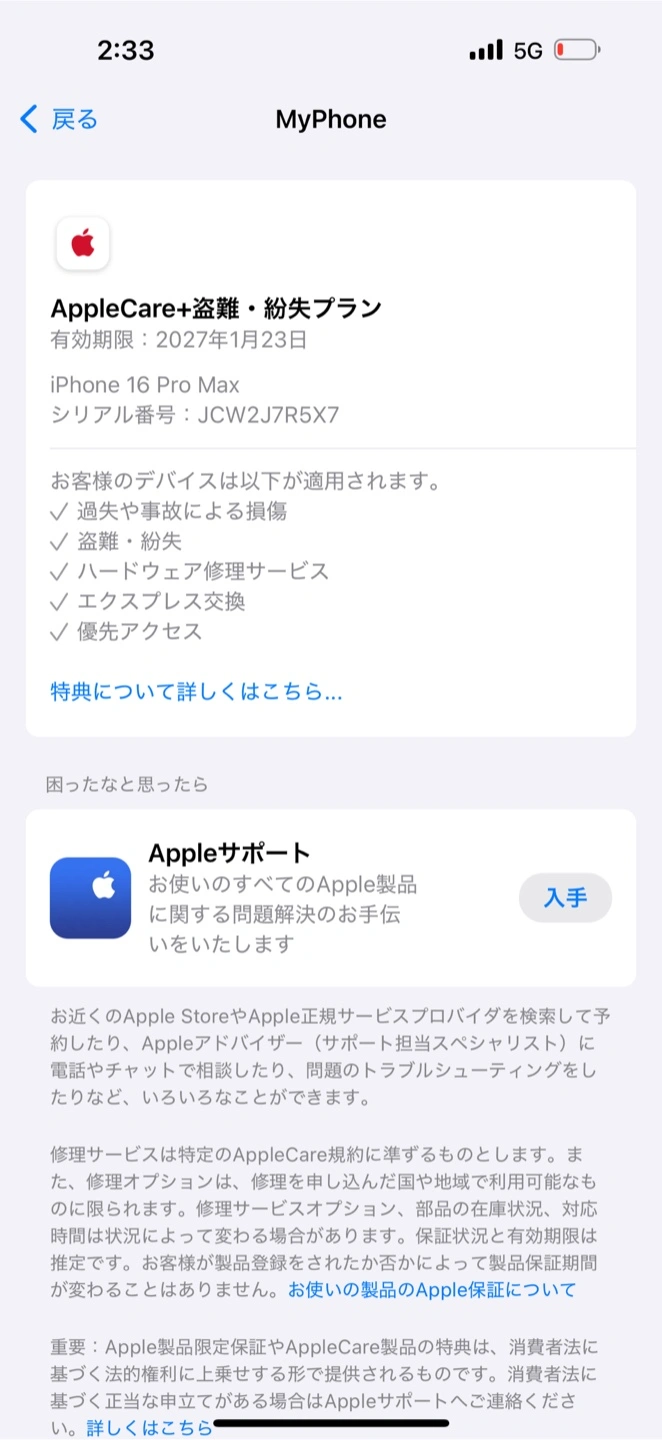The image size is (662, 1440).
Task: Tap the 詳しくはこちら link at the bottom
Action: pos(150,1428)
